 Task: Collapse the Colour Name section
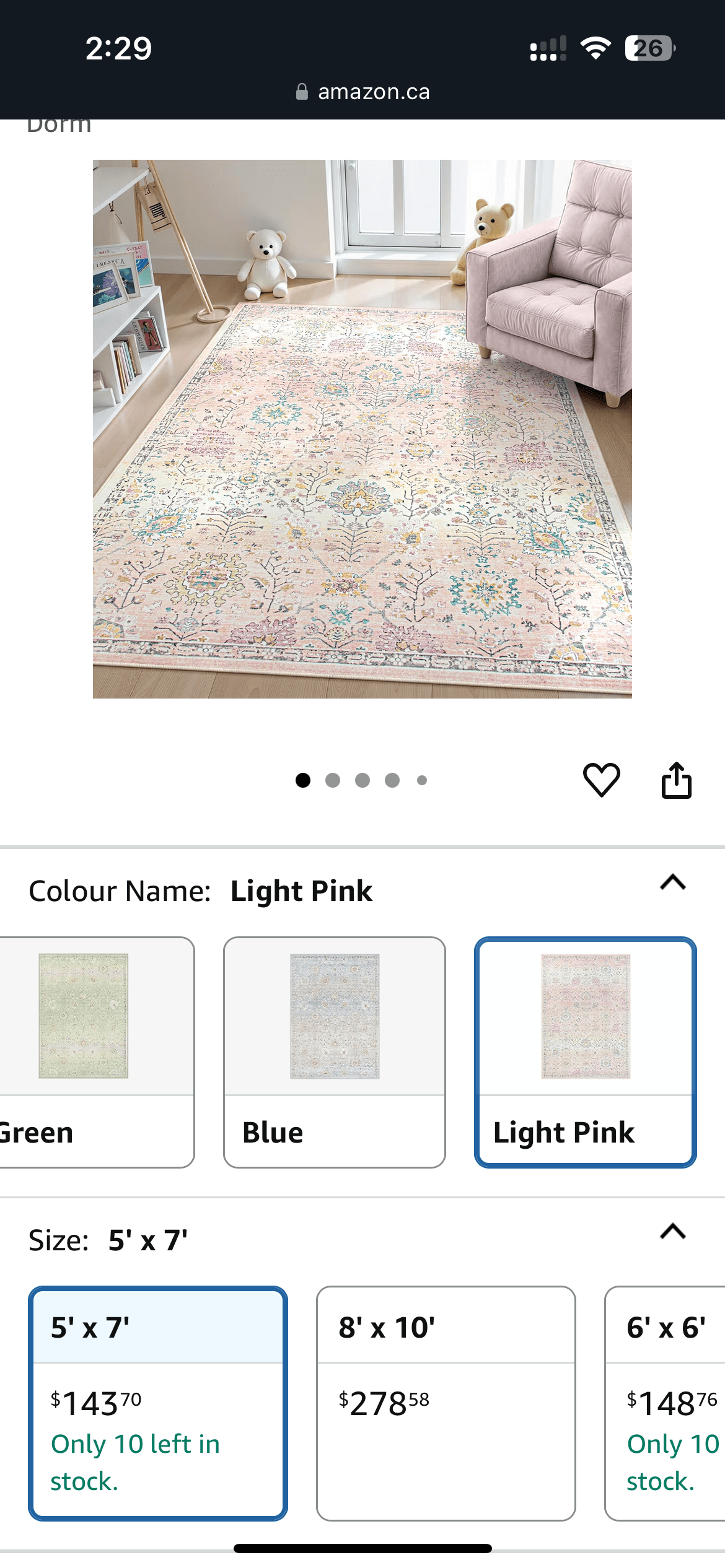[672, 882]
